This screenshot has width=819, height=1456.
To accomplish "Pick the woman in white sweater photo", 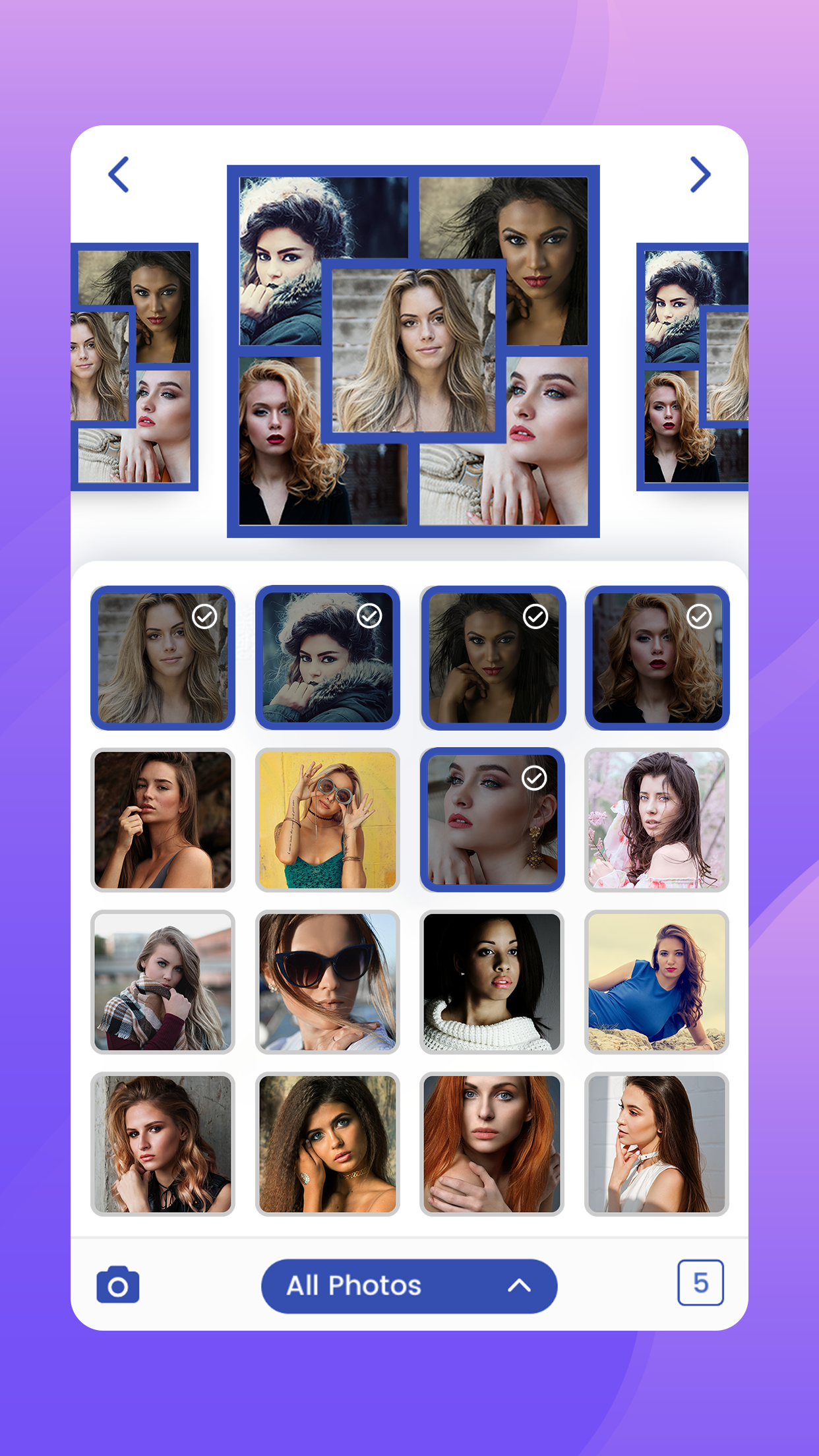I will pyautogui.click(x=493, y=983).
